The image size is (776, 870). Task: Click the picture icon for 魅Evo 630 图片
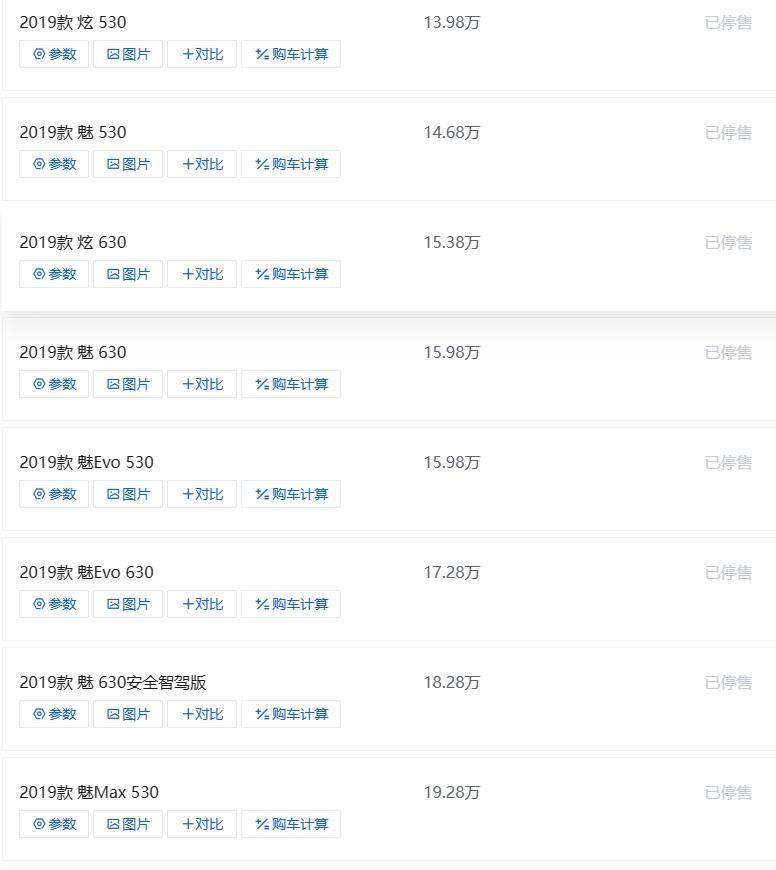113,604
